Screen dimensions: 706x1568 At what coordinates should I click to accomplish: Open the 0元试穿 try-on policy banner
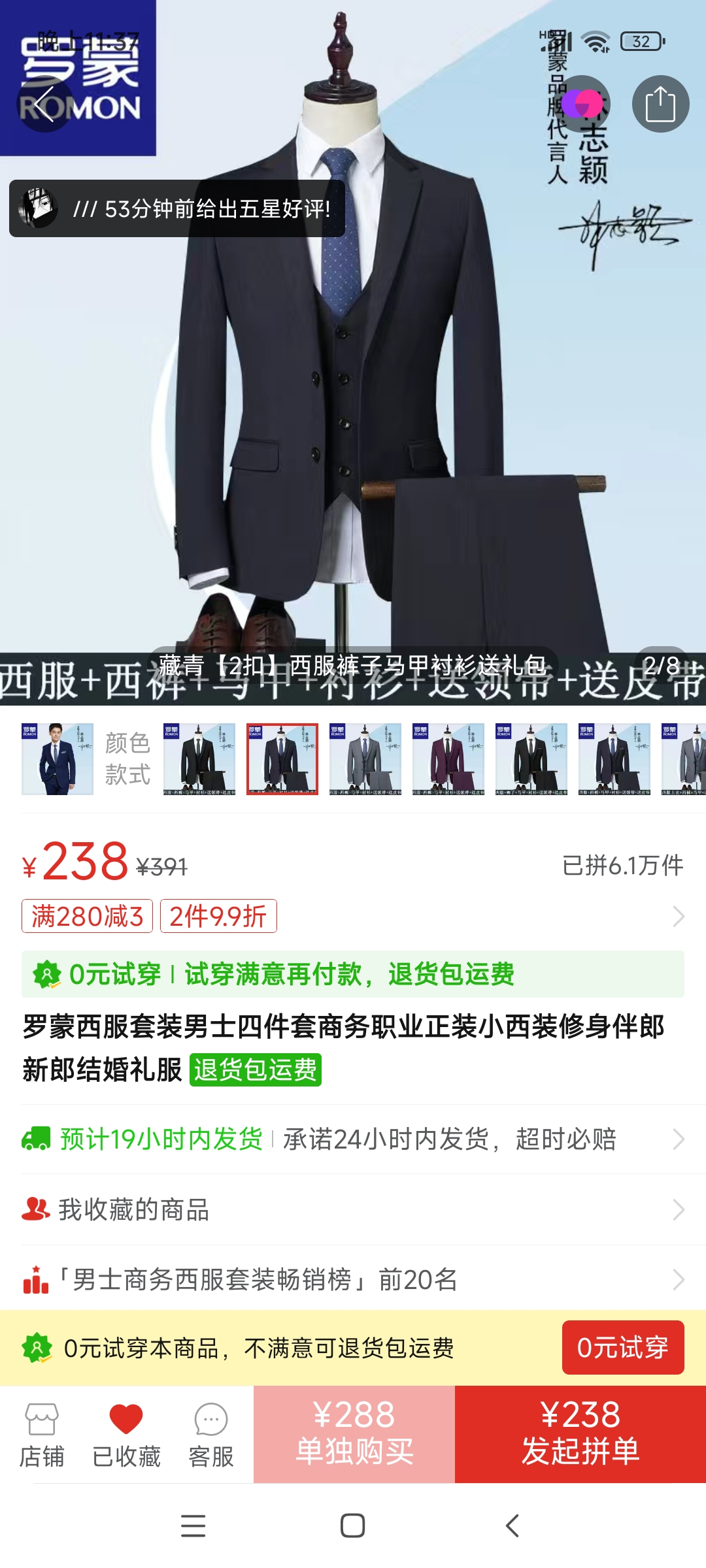[x=353, y=974]
